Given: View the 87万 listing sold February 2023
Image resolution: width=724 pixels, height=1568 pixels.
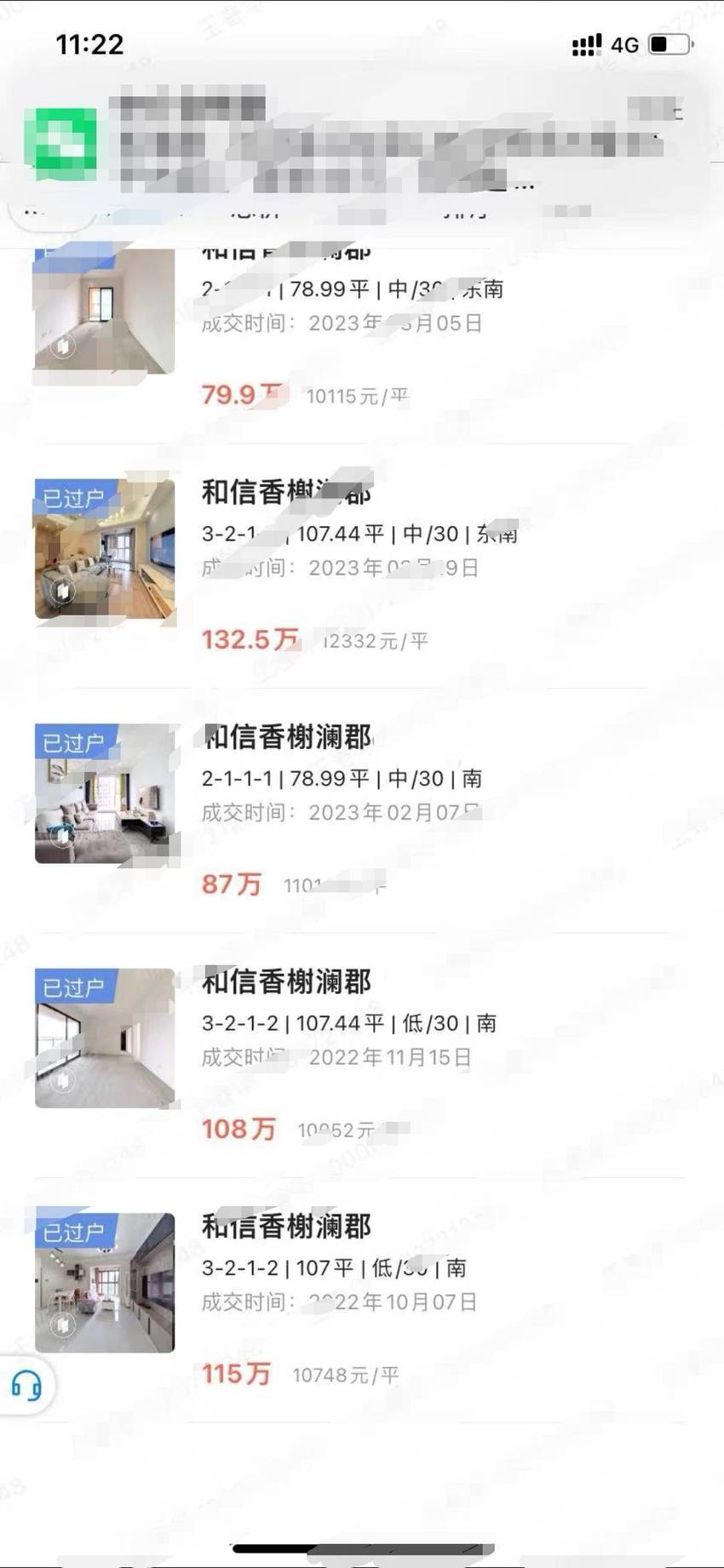Looking at the screenshot, I should (x=362, y=810).
